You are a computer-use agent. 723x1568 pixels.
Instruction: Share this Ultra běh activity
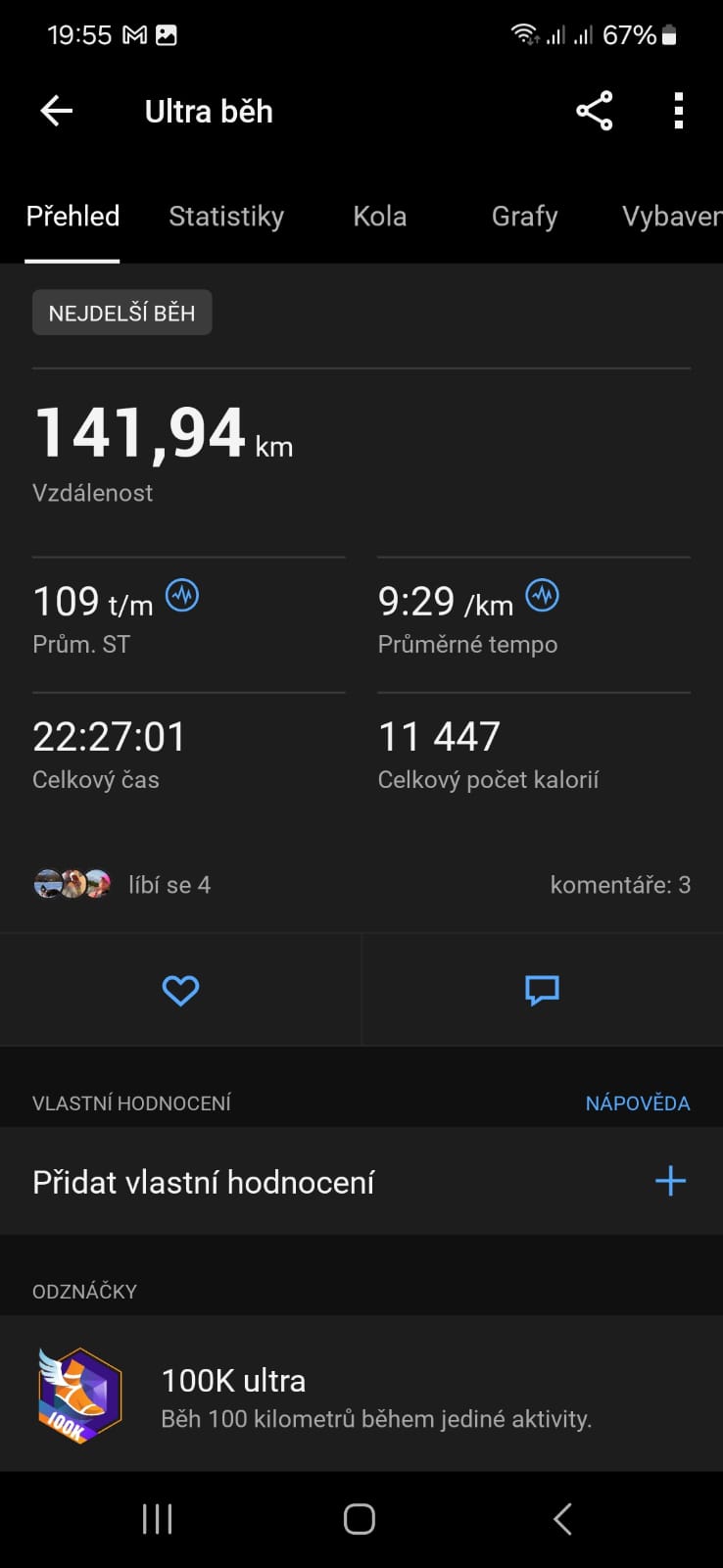click(594, 111)
